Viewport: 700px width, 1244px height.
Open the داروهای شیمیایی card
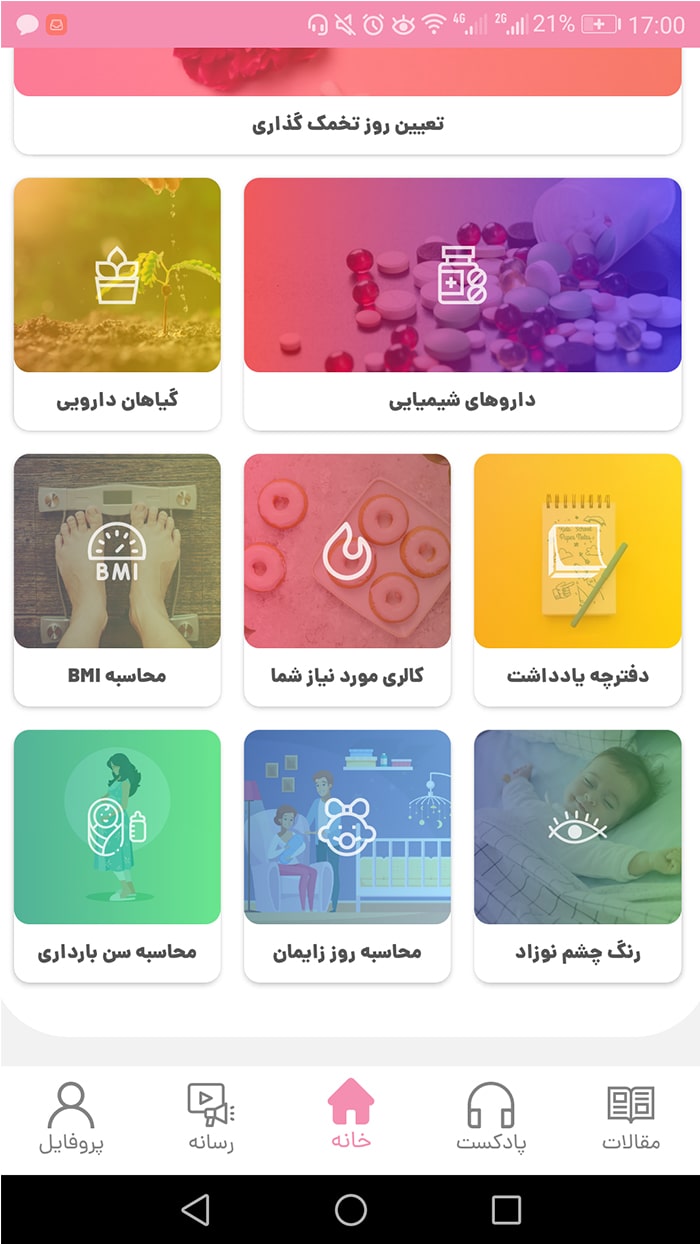463,304
